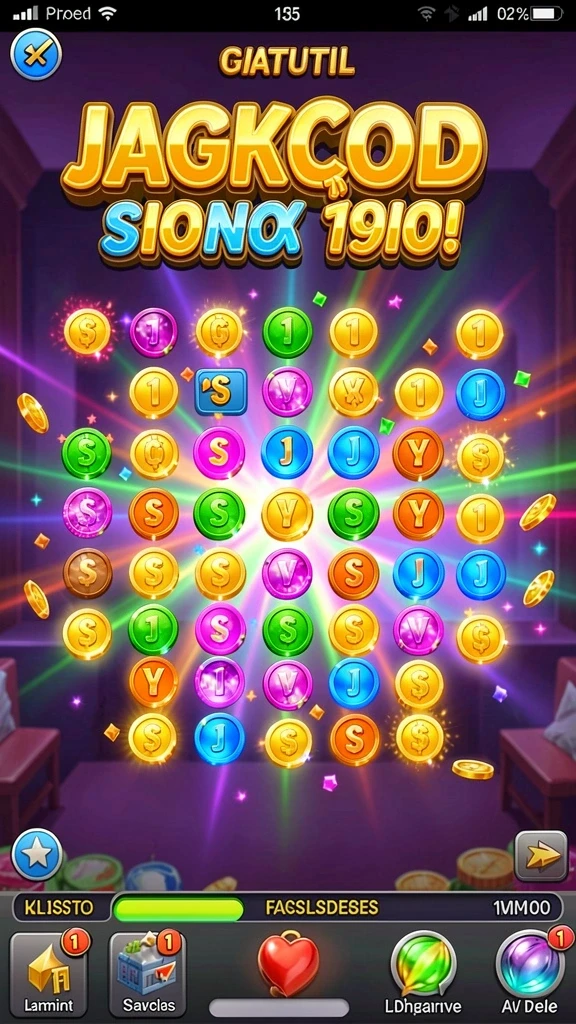Open the Lamint booster
Viewport: 576px width, 1024px height.
[49, 972]
